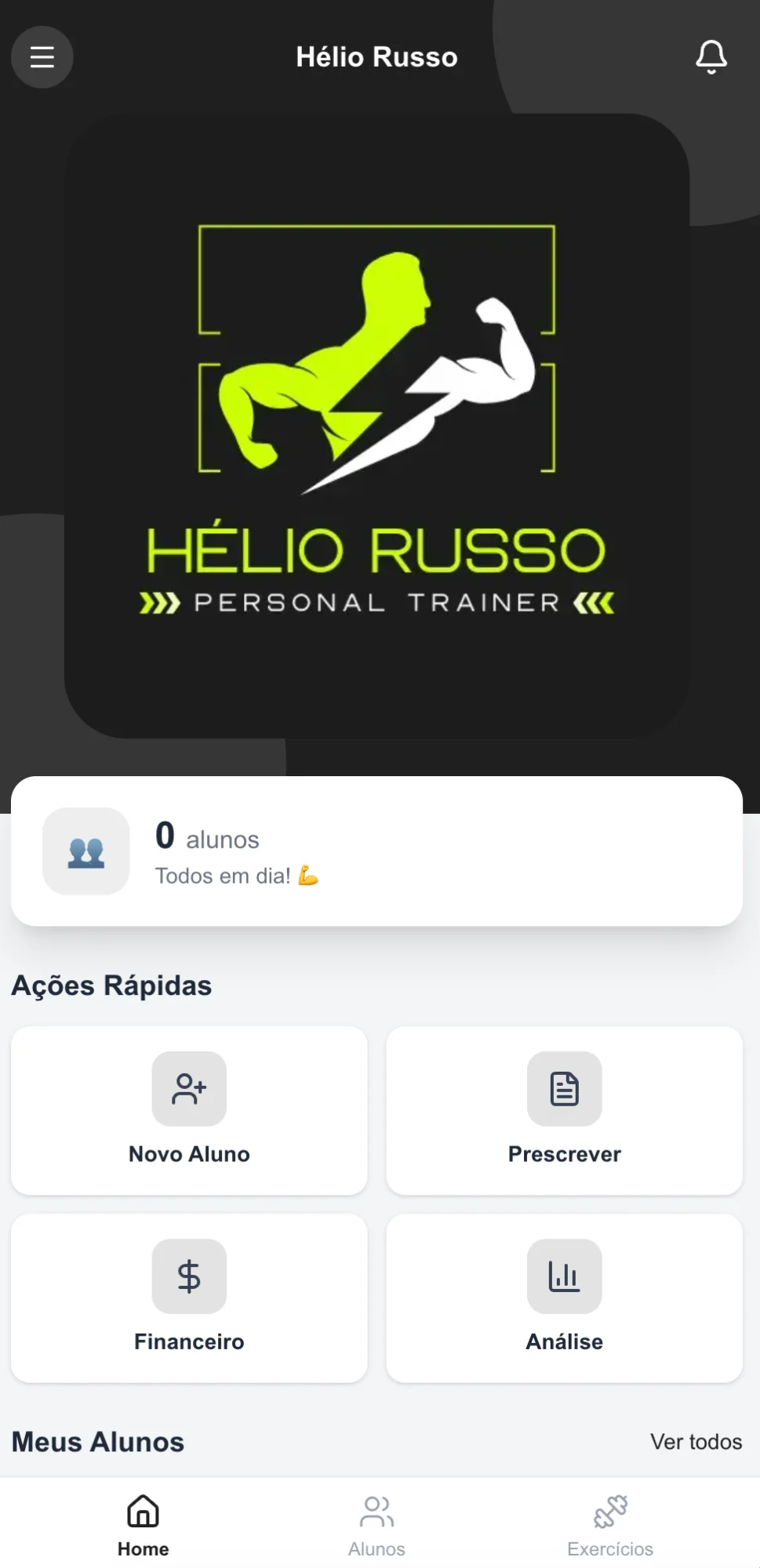Select the add-person icon on Novo Aluno card
This screenshot has height=1568, width=760.
pos(188,1088)
